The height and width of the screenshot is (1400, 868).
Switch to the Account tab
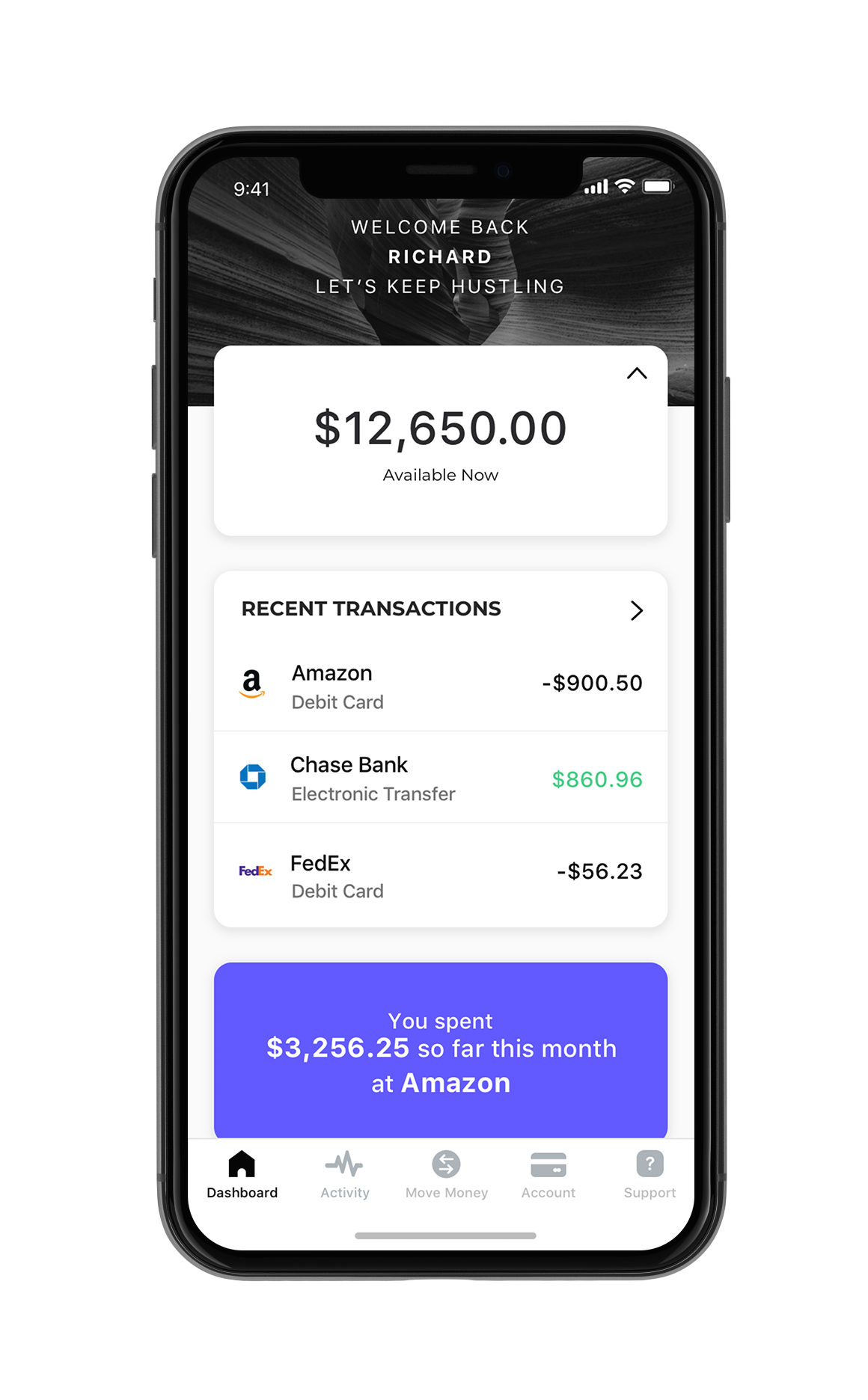(548, 1175)
